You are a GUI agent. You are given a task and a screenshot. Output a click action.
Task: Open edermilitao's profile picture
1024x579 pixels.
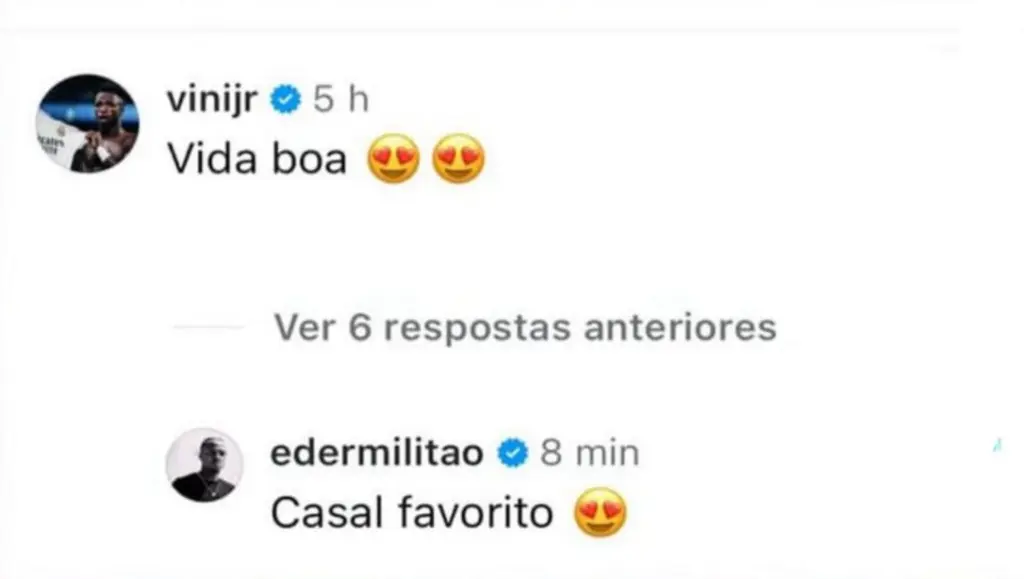click(204, 465)
